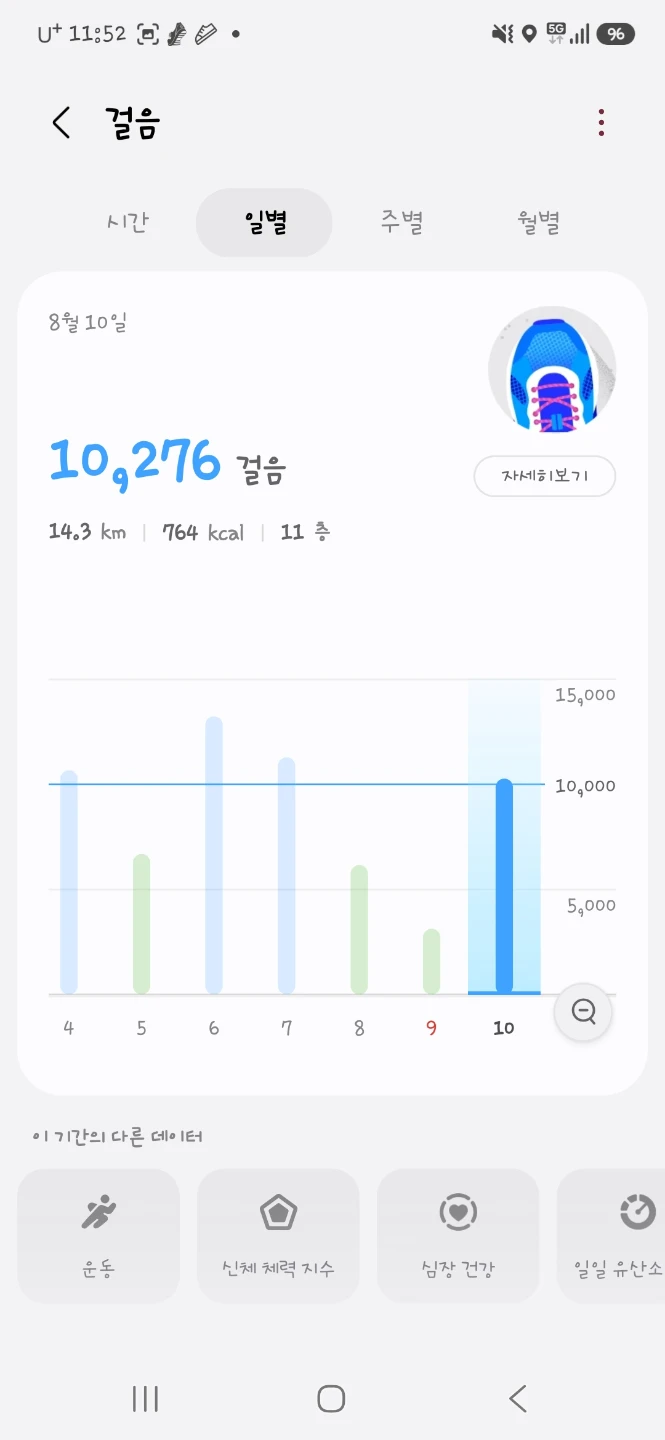Switch to the 월별 tab
This screenshot has height=1440, width=665.
[x=538, y=222]
